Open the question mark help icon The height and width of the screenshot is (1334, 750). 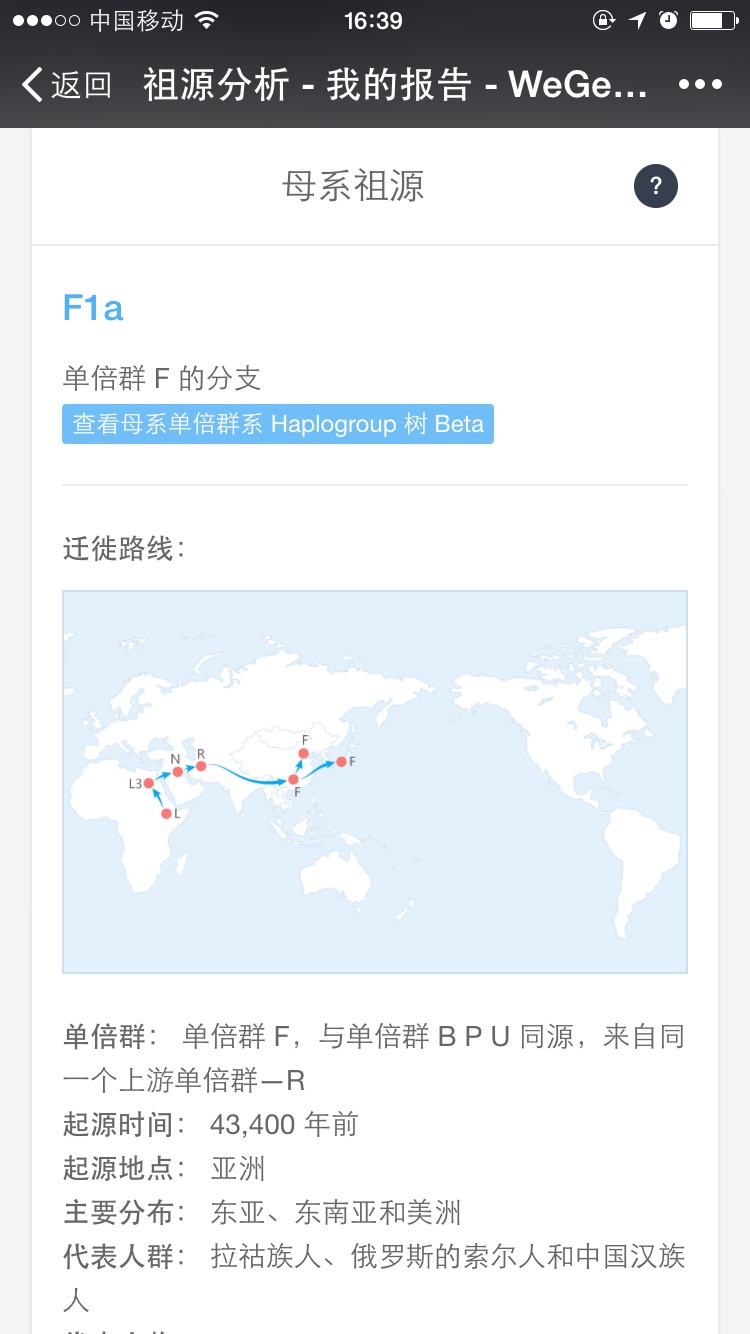(656, 186)
